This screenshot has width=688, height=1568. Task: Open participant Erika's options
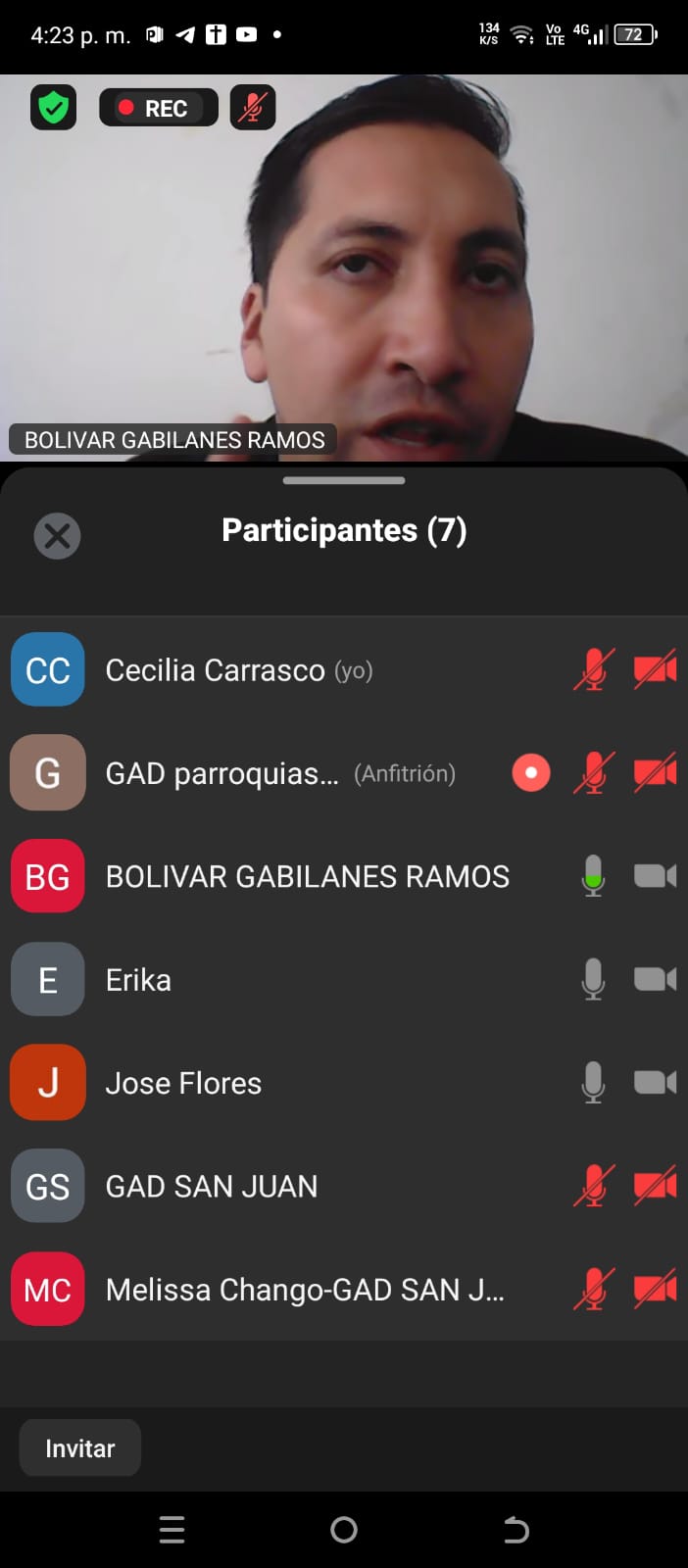[x=138, y=980]
